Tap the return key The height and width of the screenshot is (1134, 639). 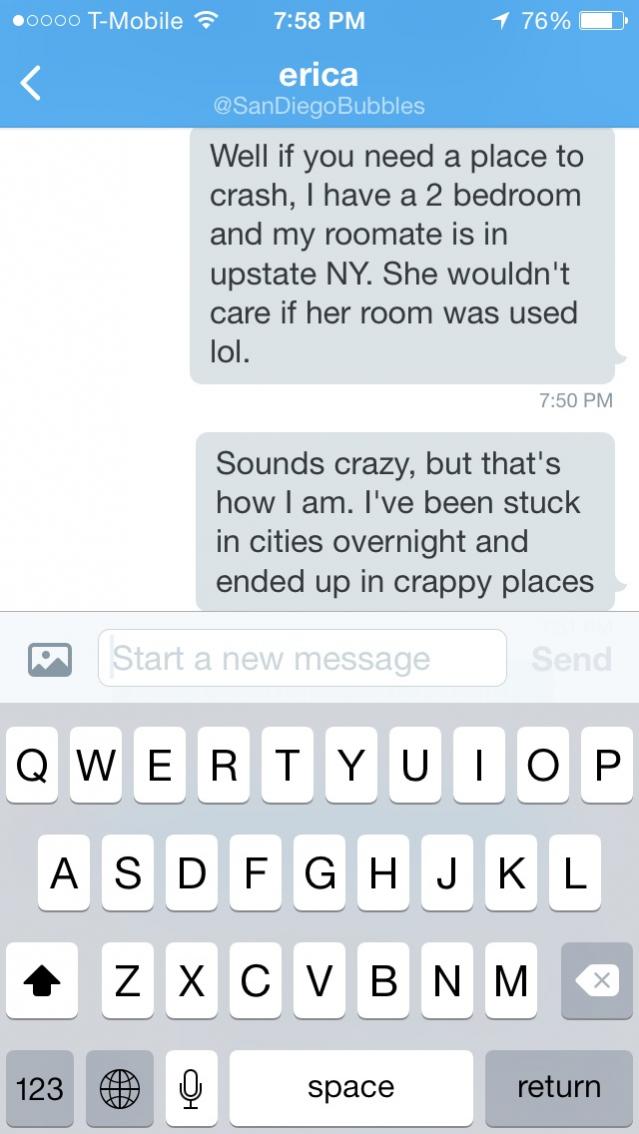pyautogui.click(x=559, y=1089)
